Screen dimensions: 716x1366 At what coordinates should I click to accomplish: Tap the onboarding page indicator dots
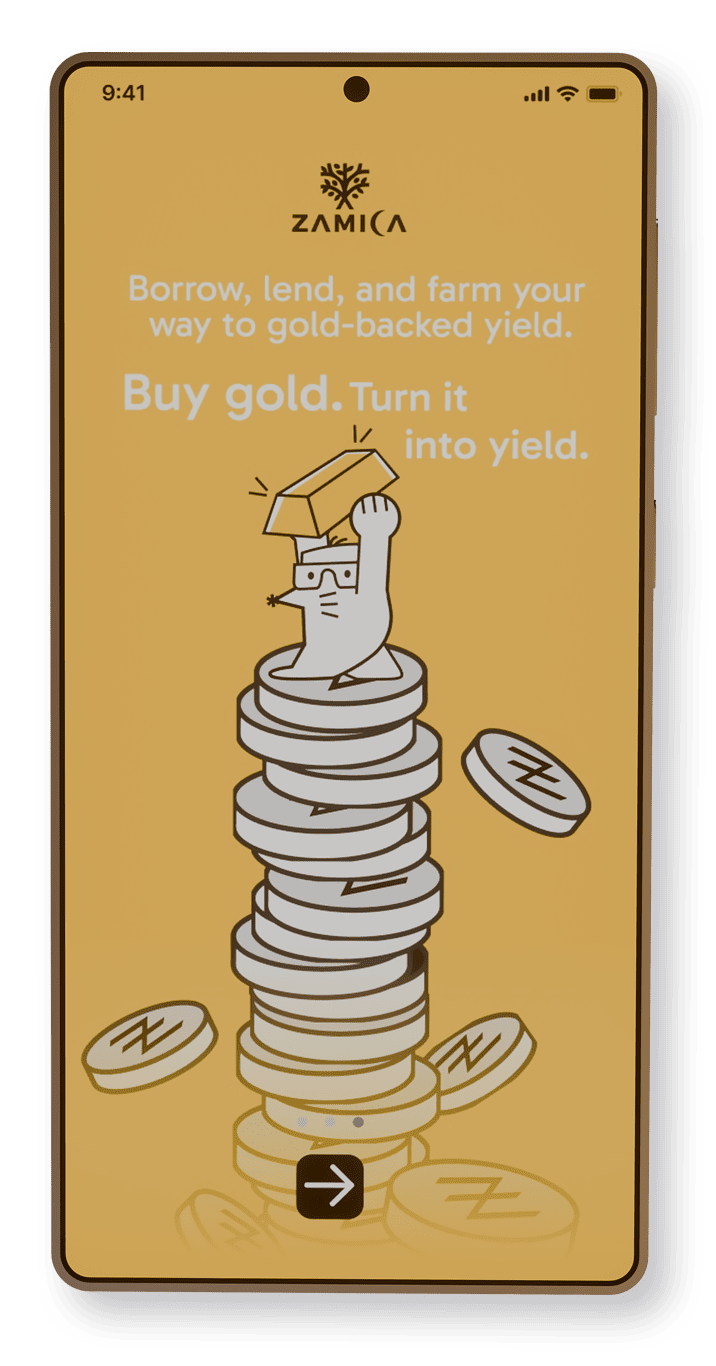click(330, 1122)
